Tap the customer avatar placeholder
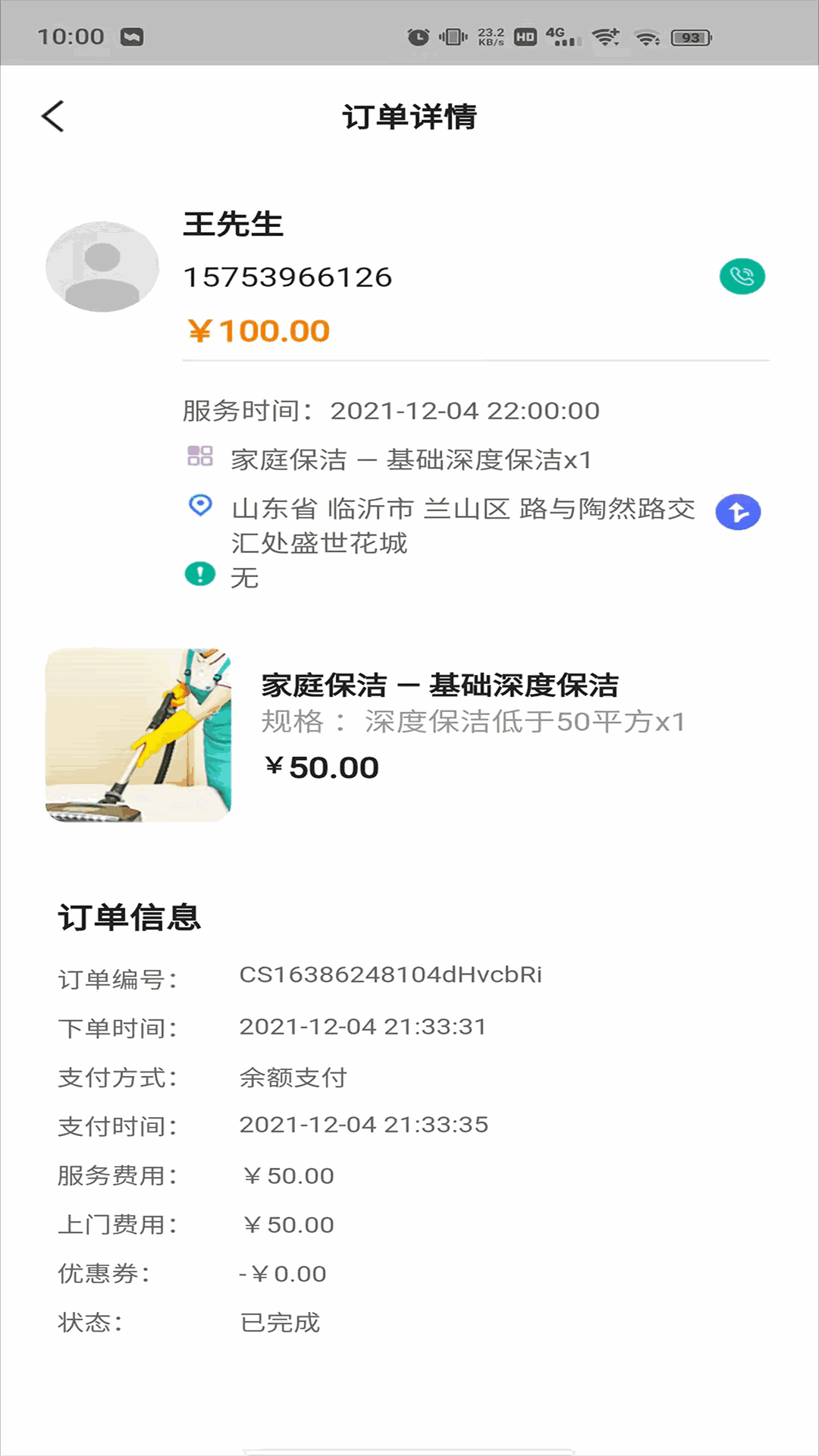 (x=102, y=265)
